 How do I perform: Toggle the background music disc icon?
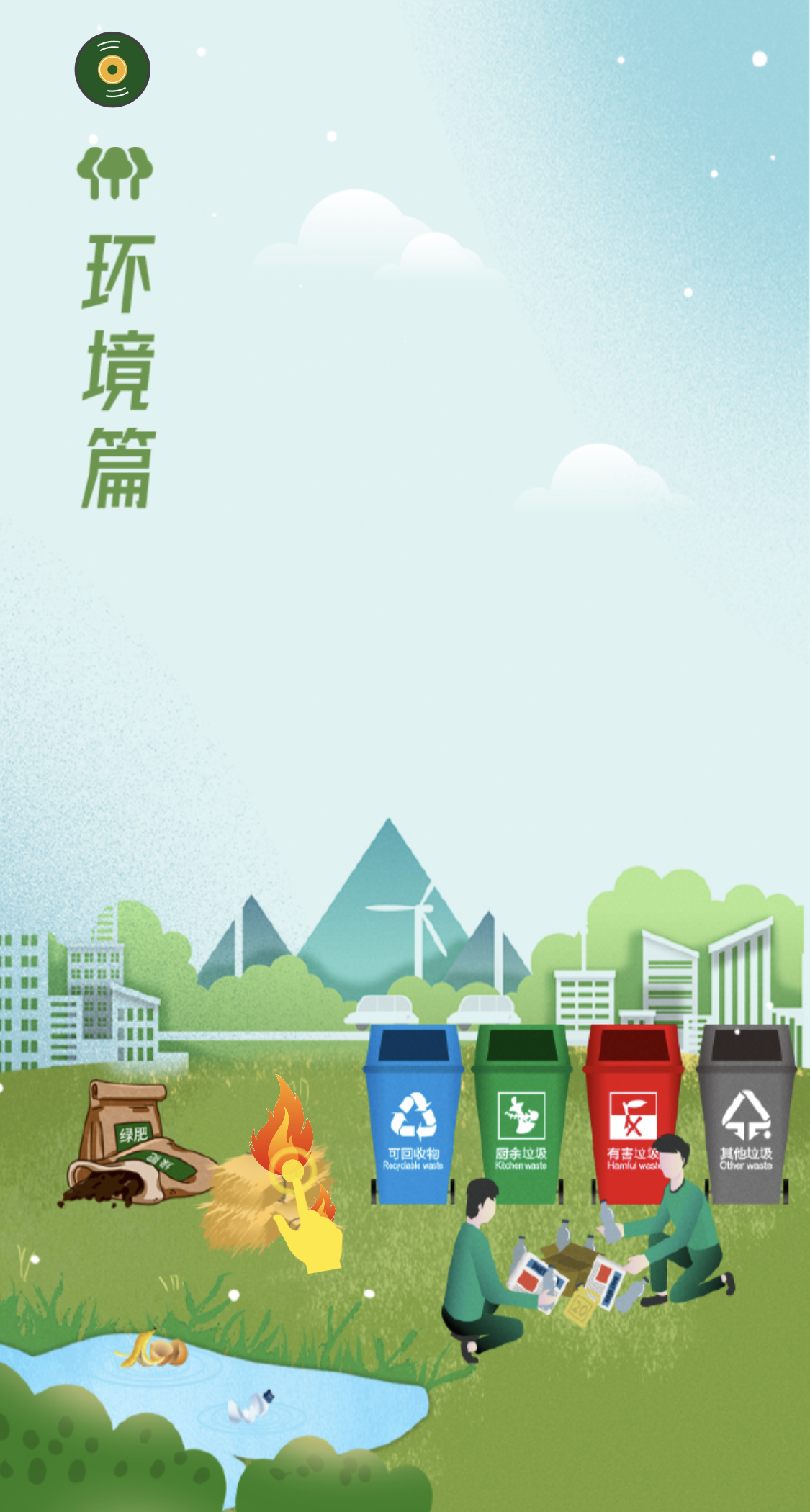pos(112,70)
